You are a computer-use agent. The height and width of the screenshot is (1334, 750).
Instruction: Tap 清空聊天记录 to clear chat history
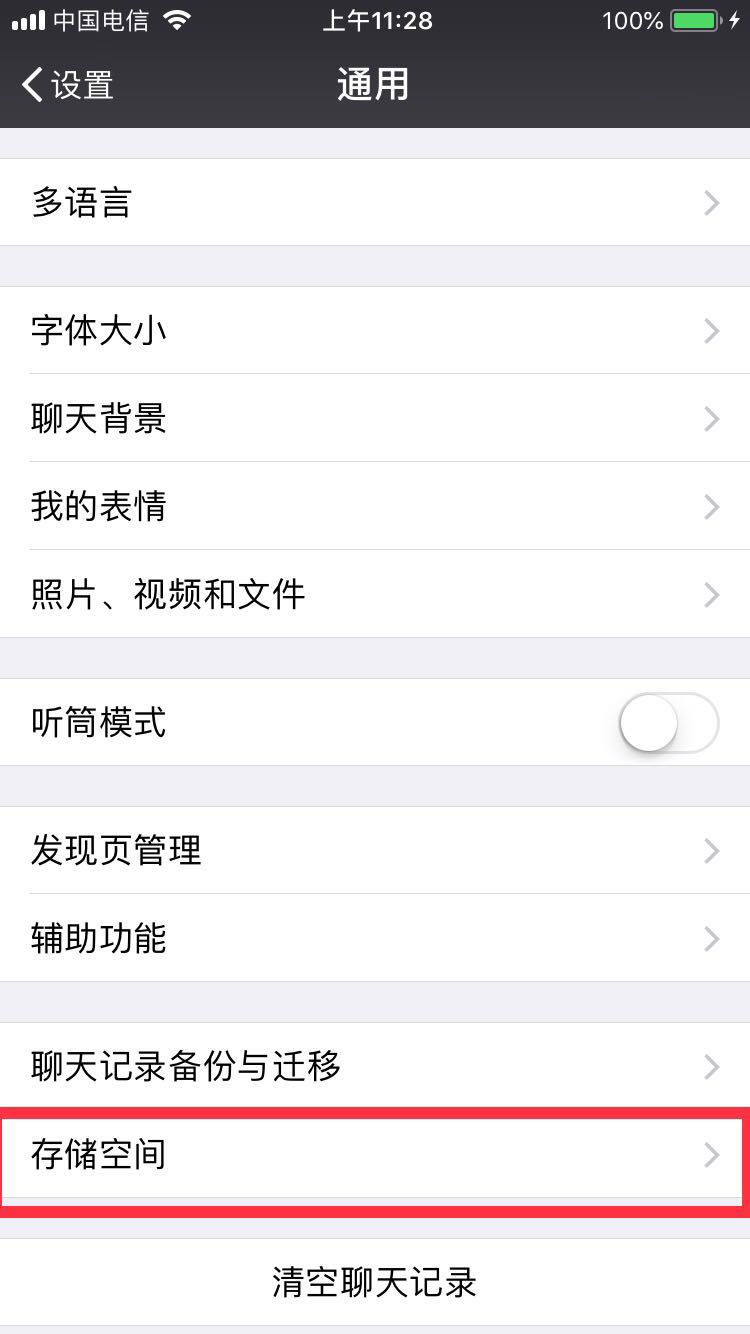point(375,1283)
